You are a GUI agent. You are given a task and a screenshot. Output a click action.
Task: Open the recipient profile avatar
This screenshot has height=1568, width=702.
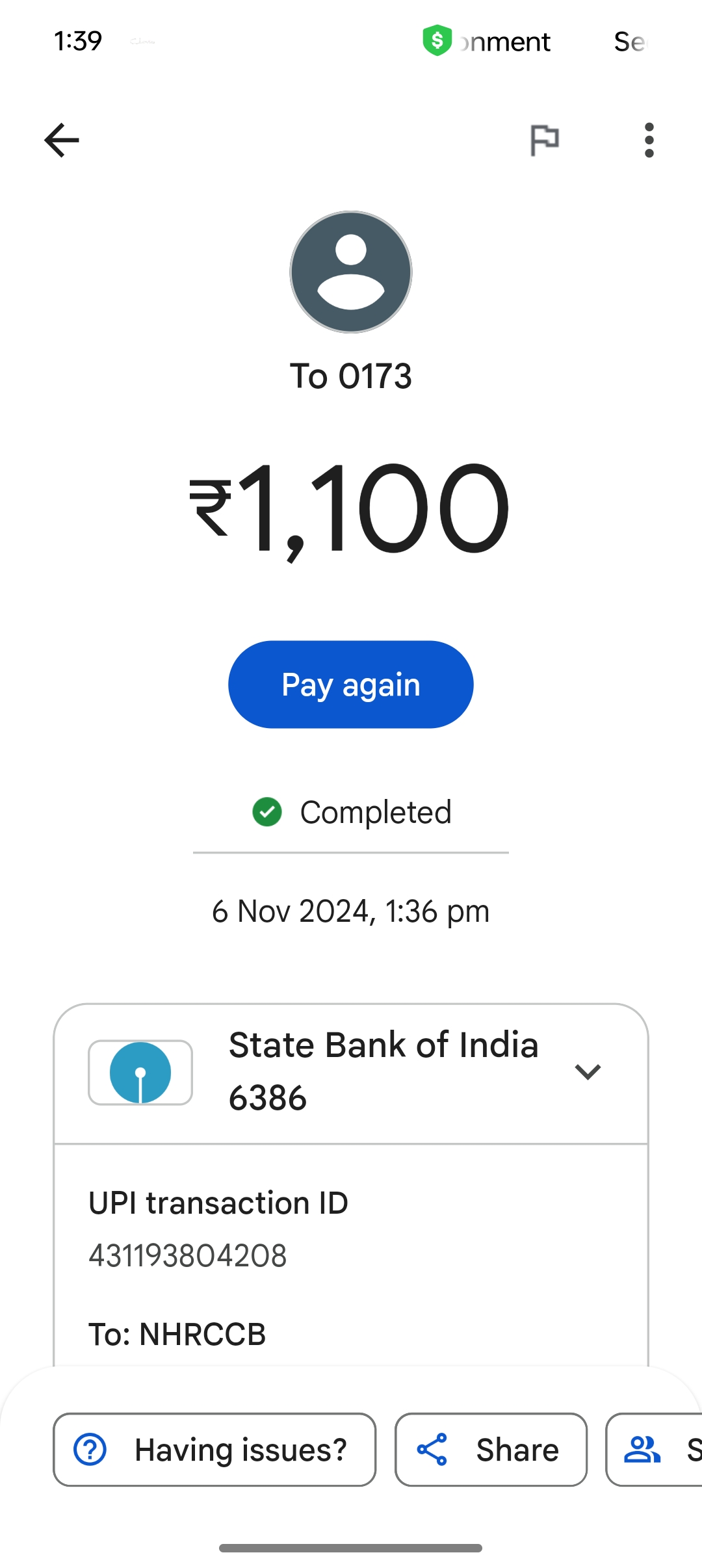click(x=351, y=272)
